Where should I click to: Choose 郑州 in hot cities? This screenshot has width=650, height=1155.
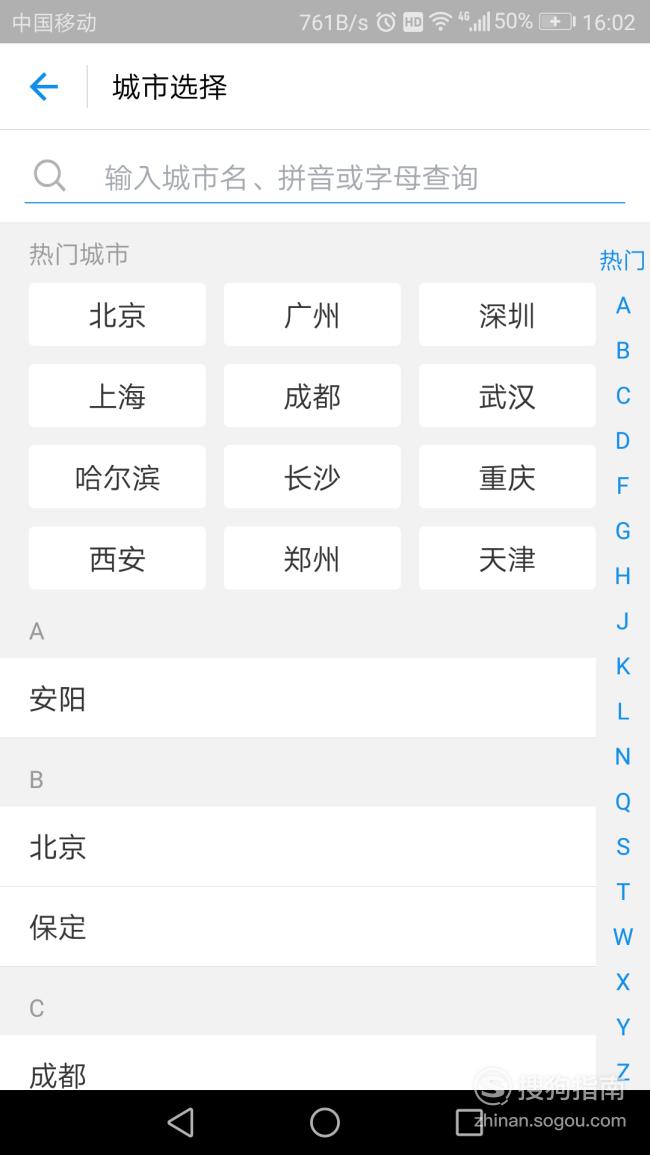(x=312, y=558)
